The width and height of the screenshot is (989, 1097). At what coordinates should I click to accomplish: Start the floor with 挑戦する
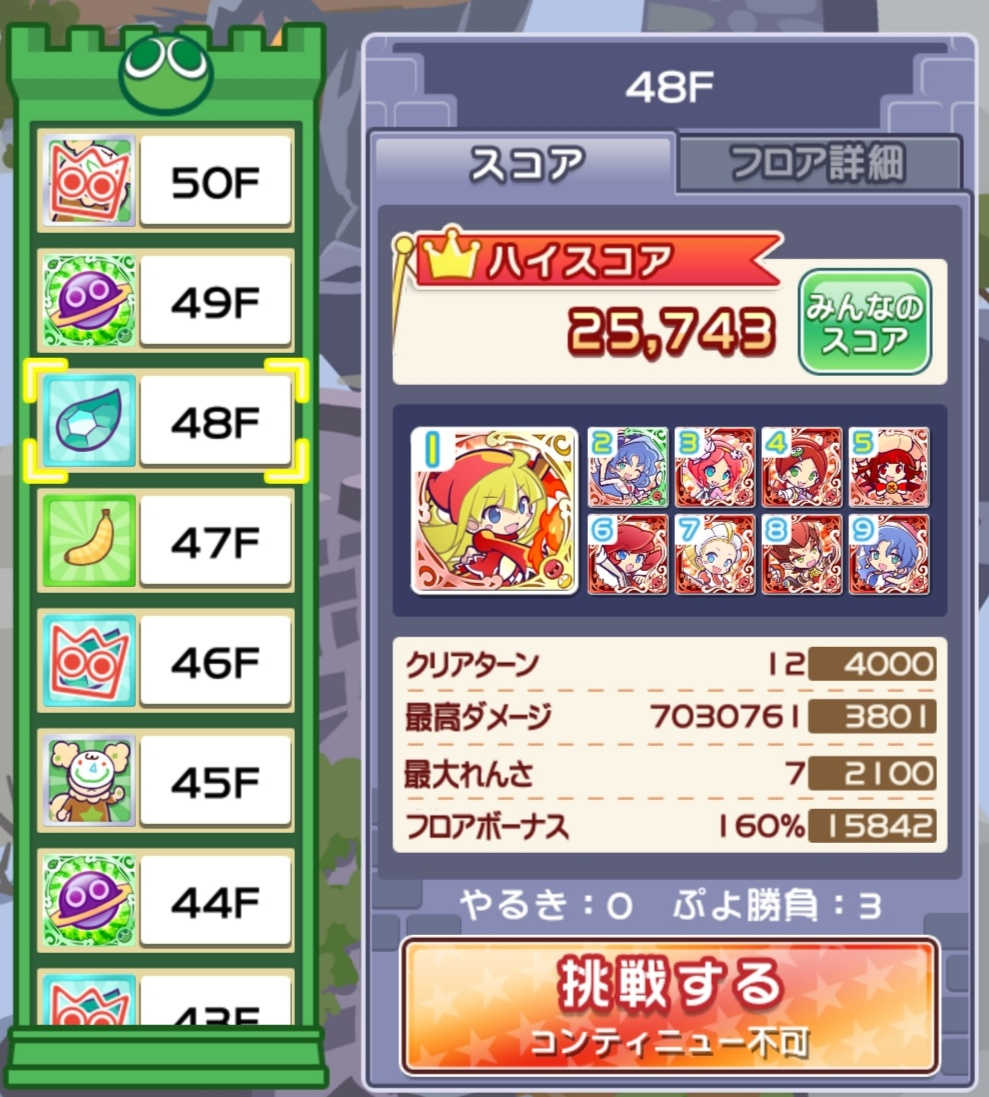click(x=669, y=1005)
